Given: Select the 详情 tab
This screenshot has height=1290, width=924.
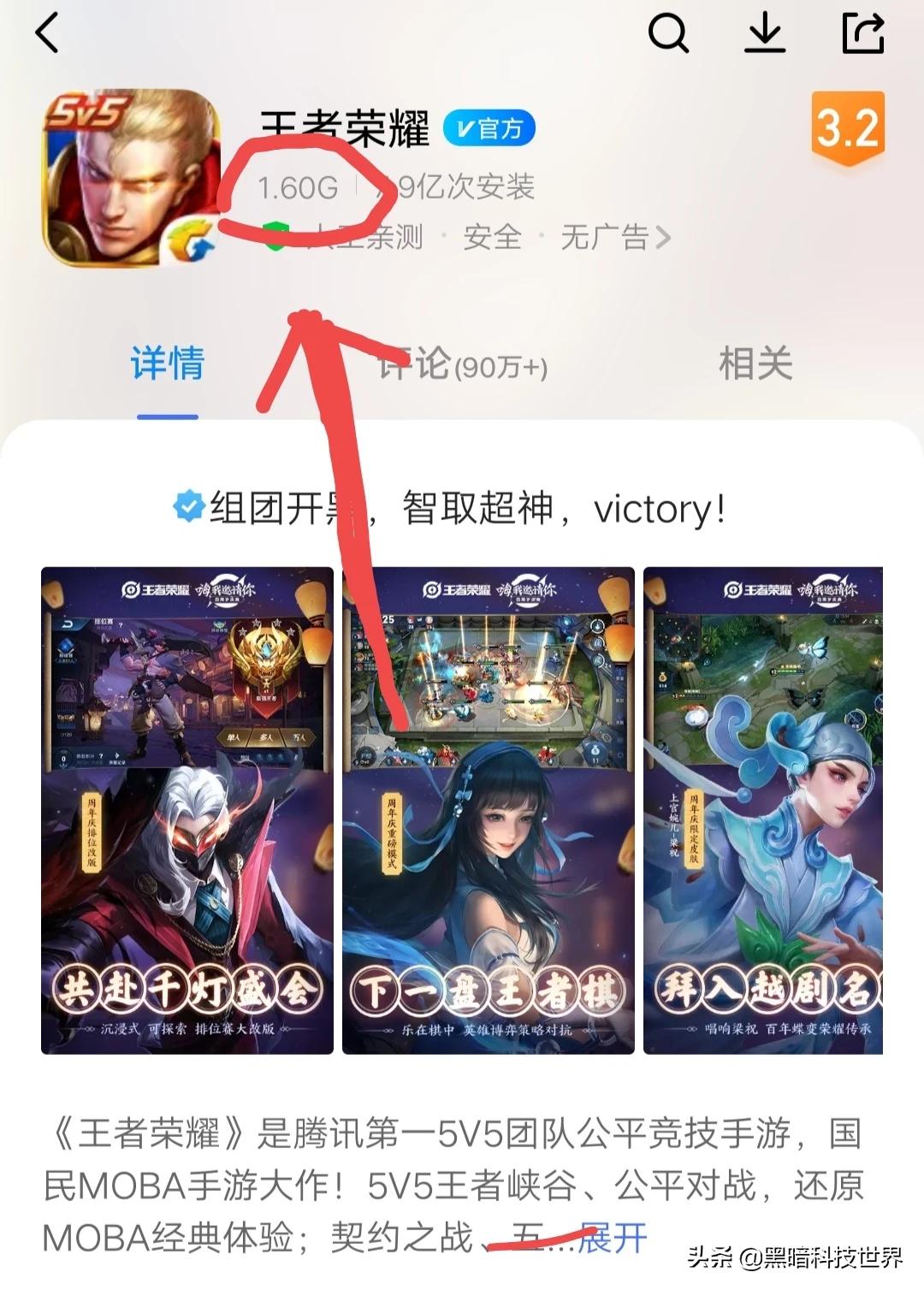Looking at the screenshot, I should (168, 364).
